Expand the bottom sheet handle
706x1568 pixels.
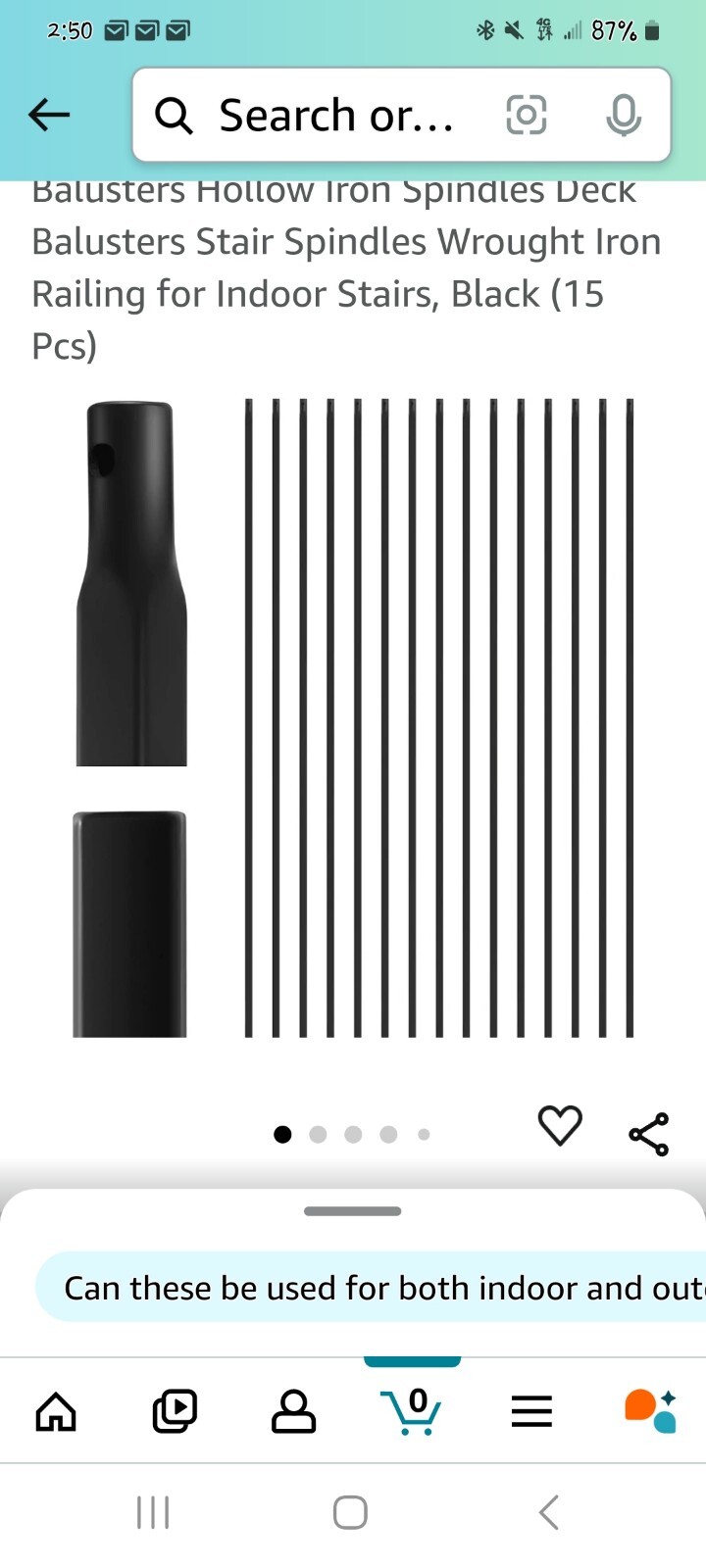[353, 1211]
